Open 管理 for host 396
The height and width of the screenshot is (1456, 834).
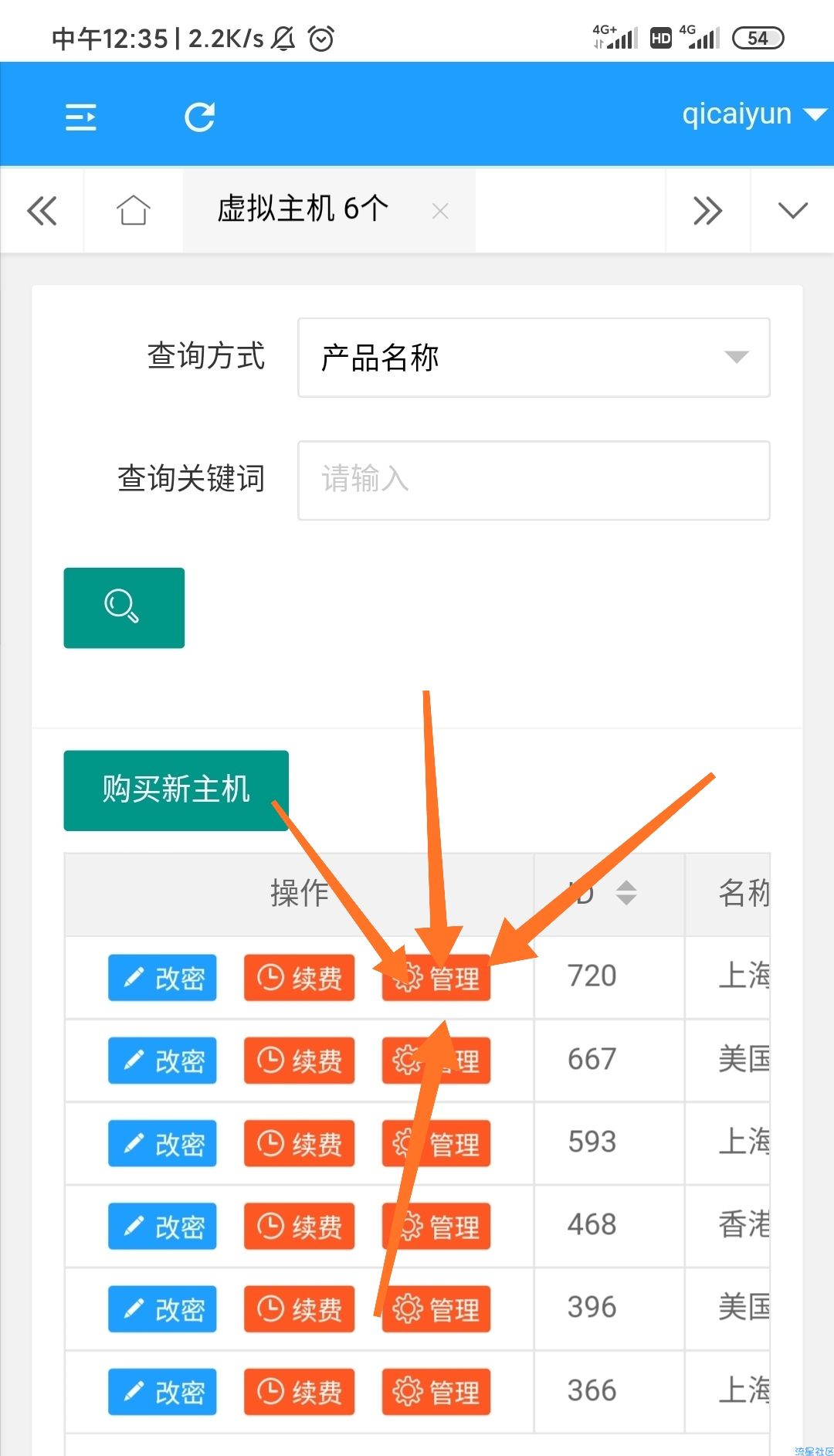(436, 1309)
